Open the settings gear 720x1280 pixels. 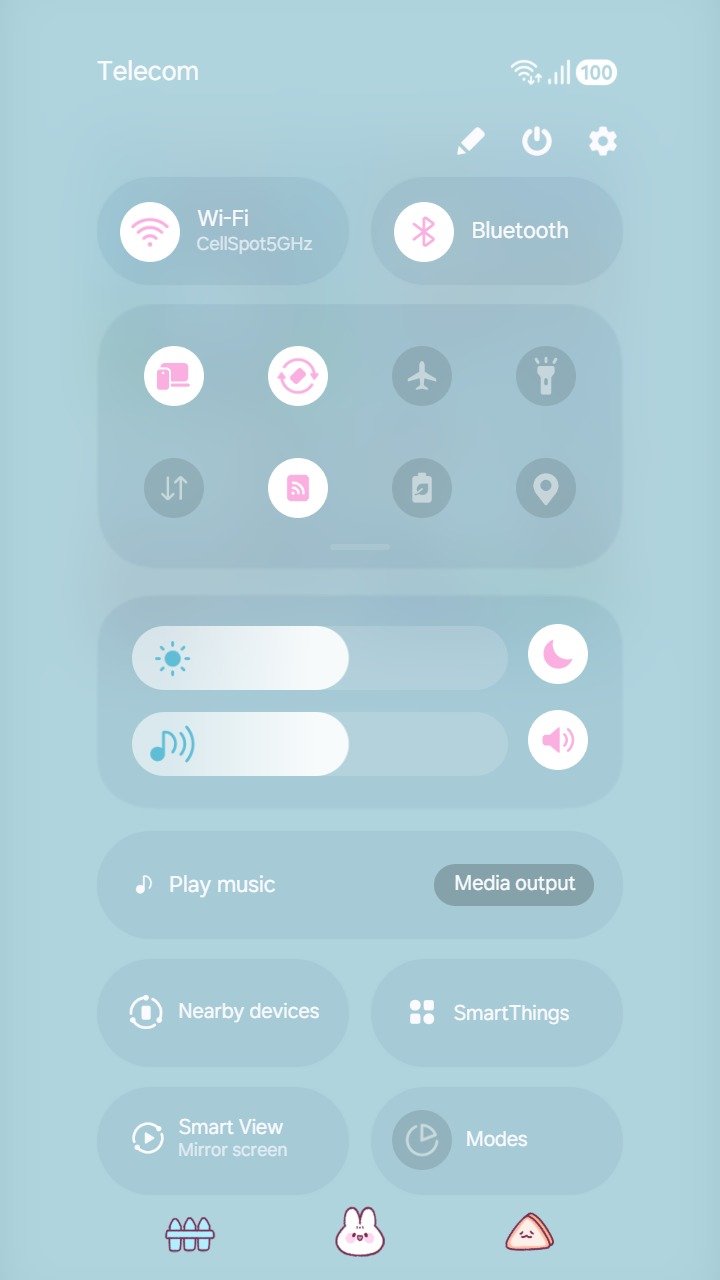pyautogui.click(x=602, y=142)
